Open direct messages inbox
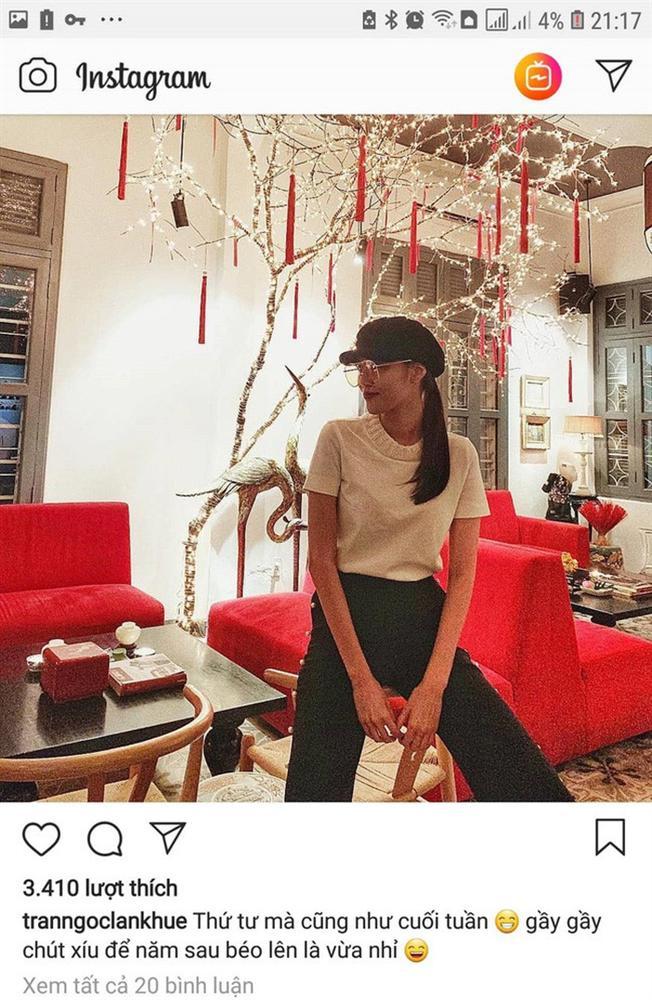The height and width of the screenshot is (1000, 652). pos(613,75)
